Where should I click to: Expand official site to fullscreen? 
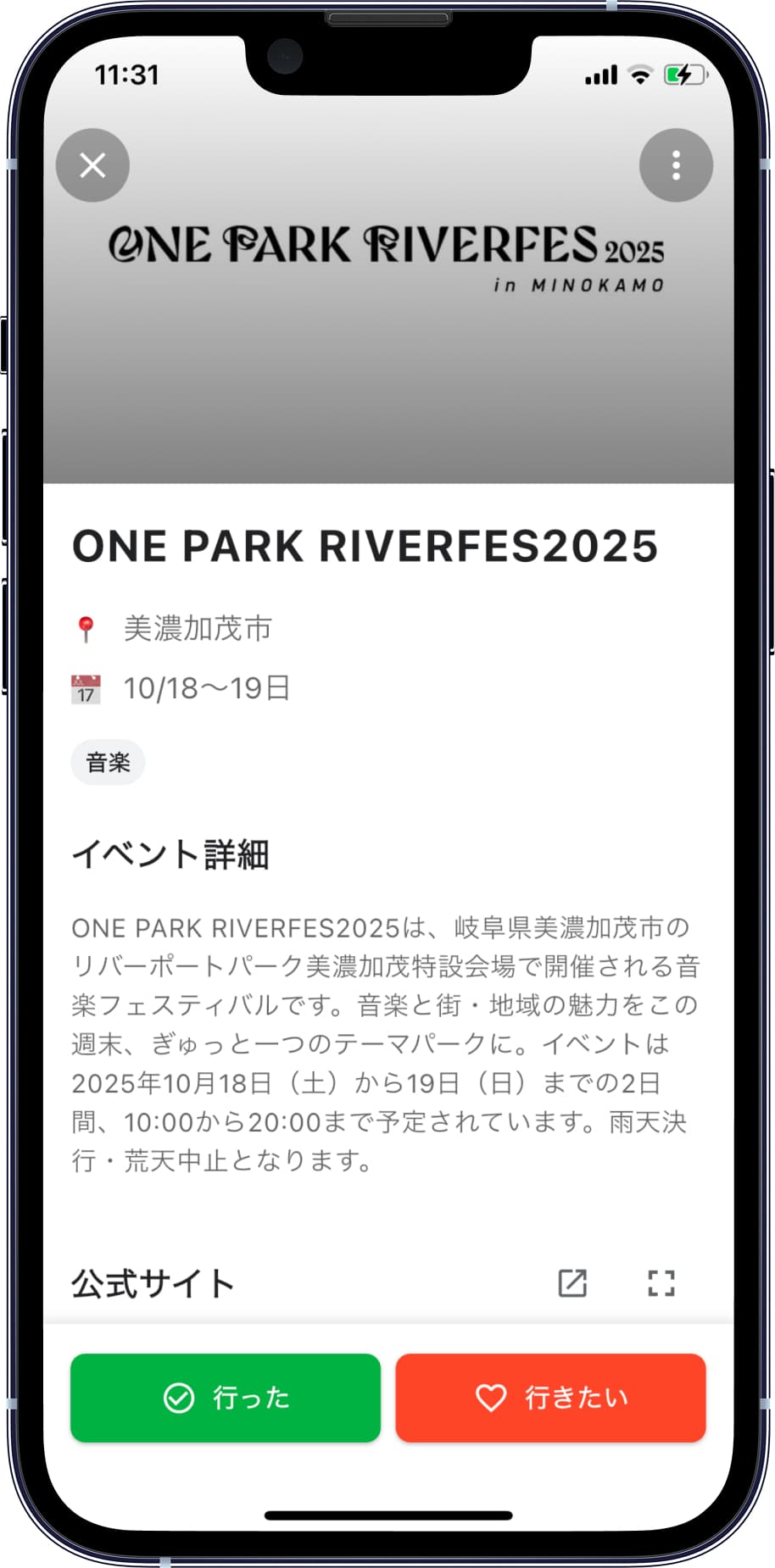coord(661,1283)
